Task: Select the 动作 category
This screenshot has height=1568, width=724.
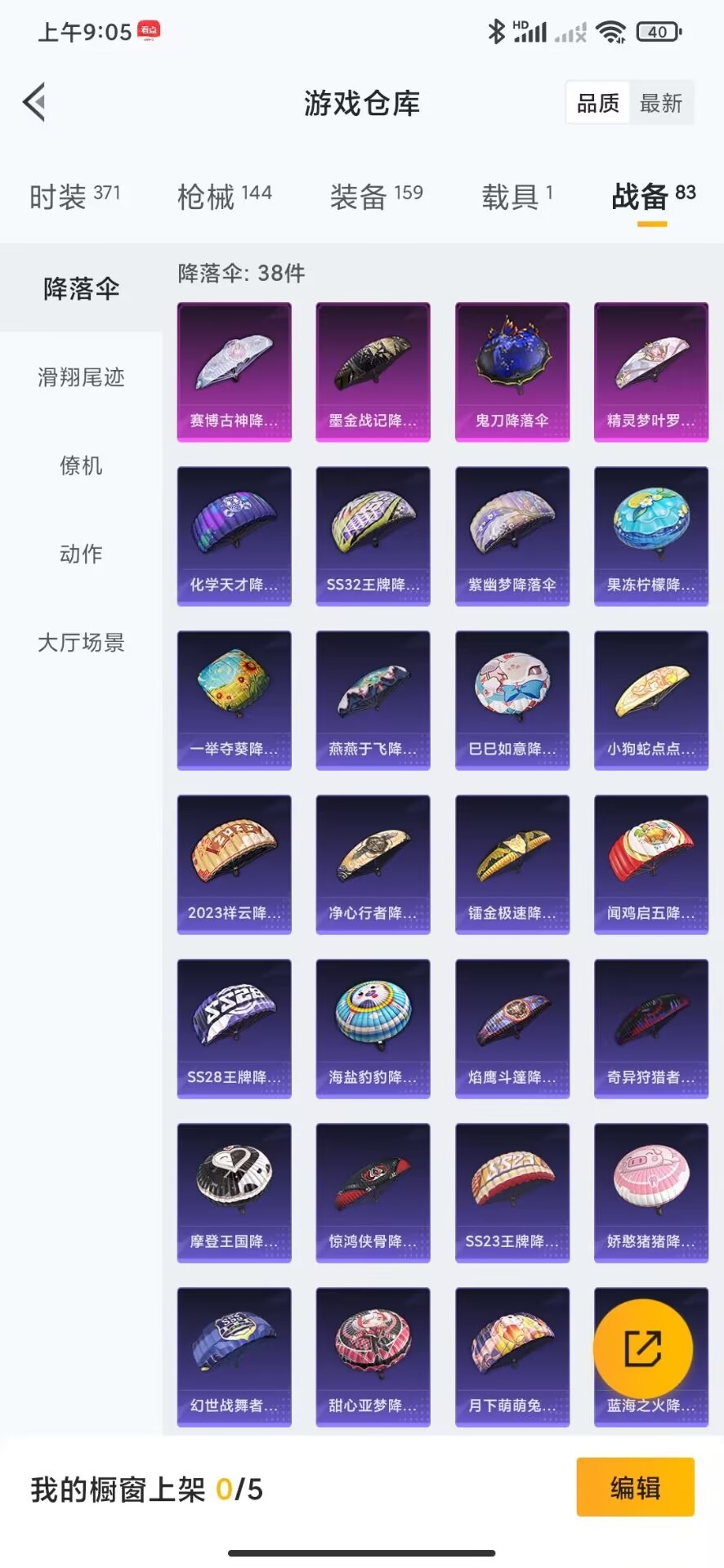Action: [81, 554]
